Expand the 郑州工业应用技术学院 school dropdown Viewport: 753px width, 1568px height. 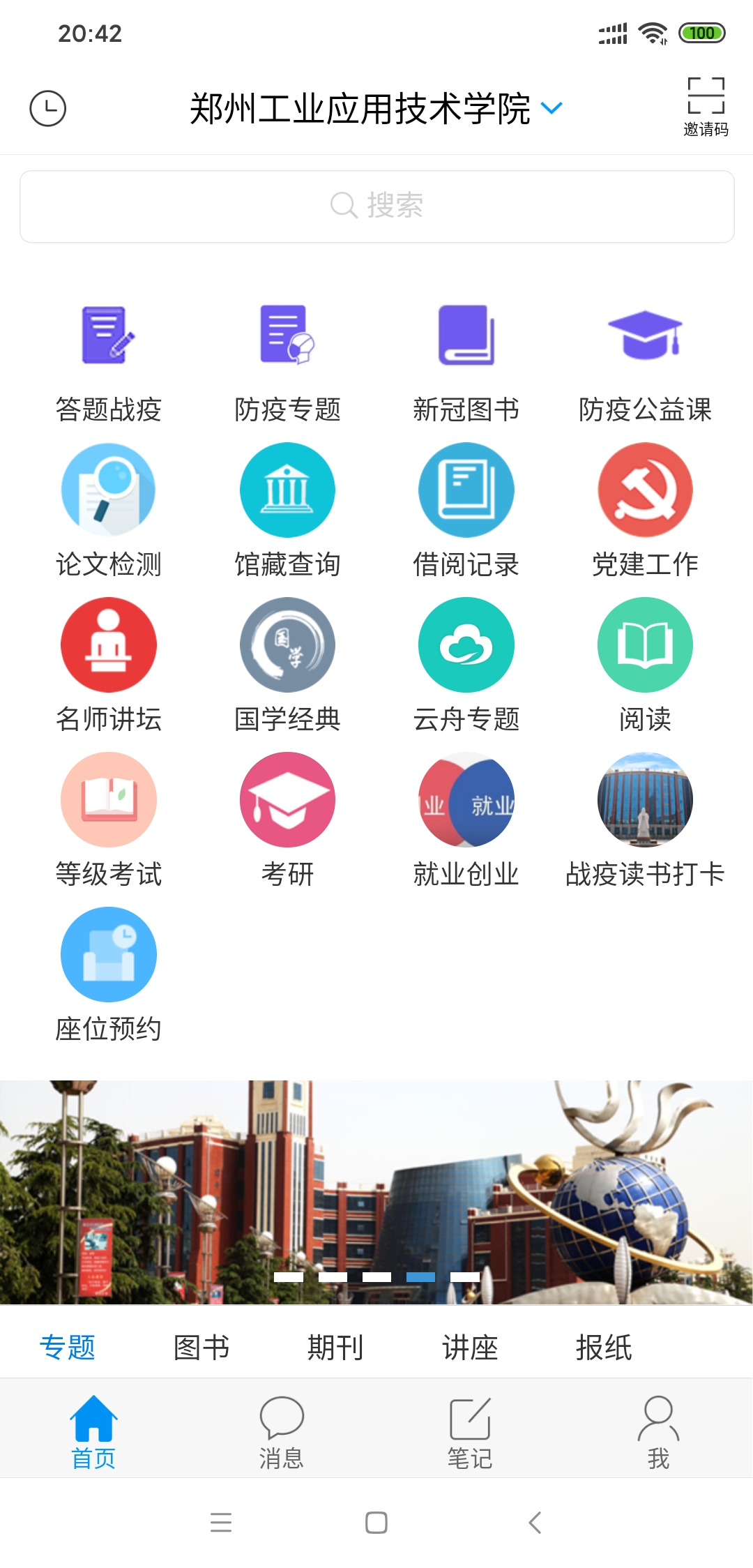pos(551,108)
